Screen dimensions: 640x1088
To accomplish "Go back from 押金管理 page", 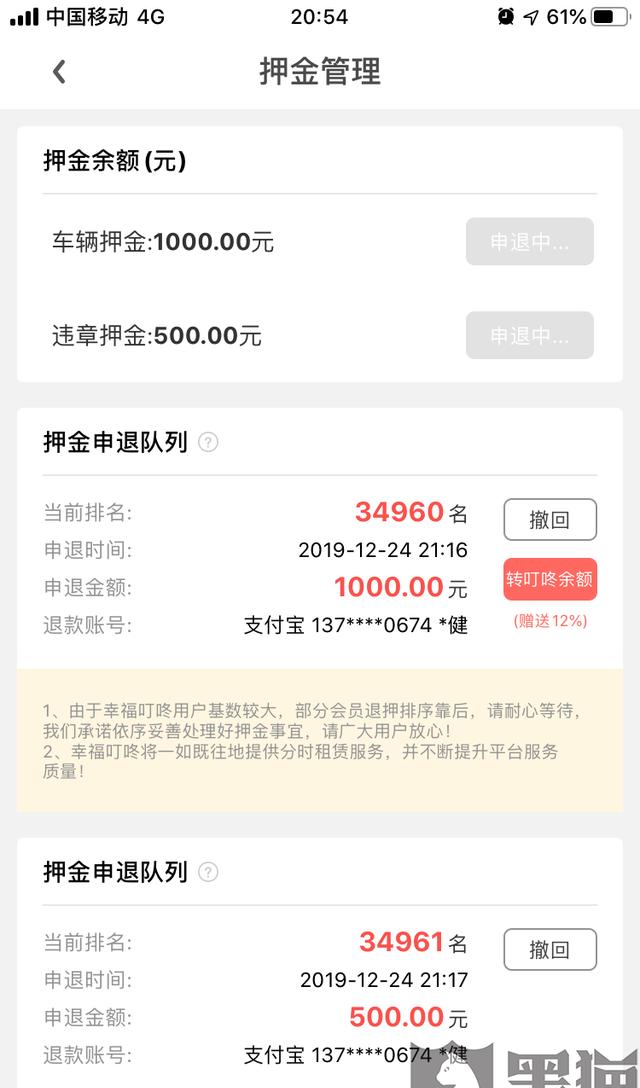I will 60,71.
